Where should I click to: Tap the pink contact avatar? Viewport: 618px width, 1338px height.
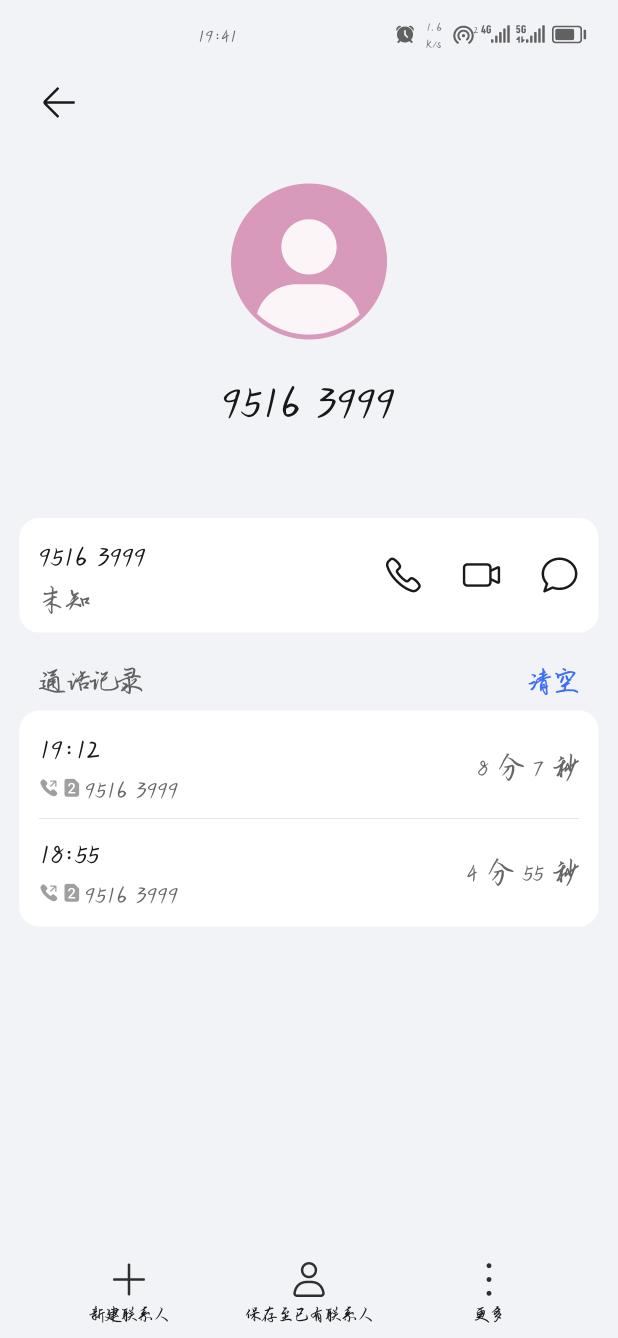tap(309, 261)
